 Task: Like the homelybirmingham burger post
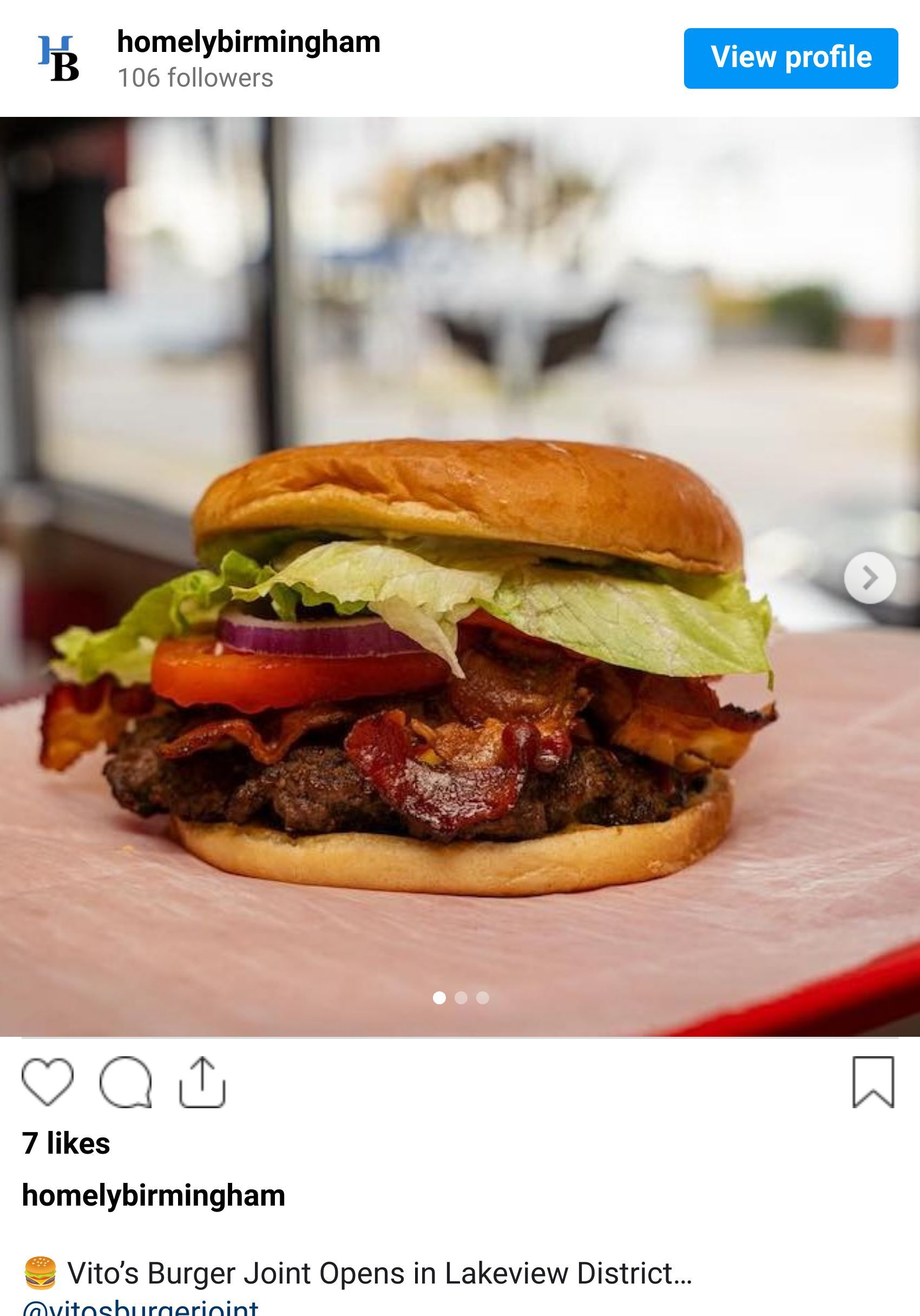pos(48,1081)
